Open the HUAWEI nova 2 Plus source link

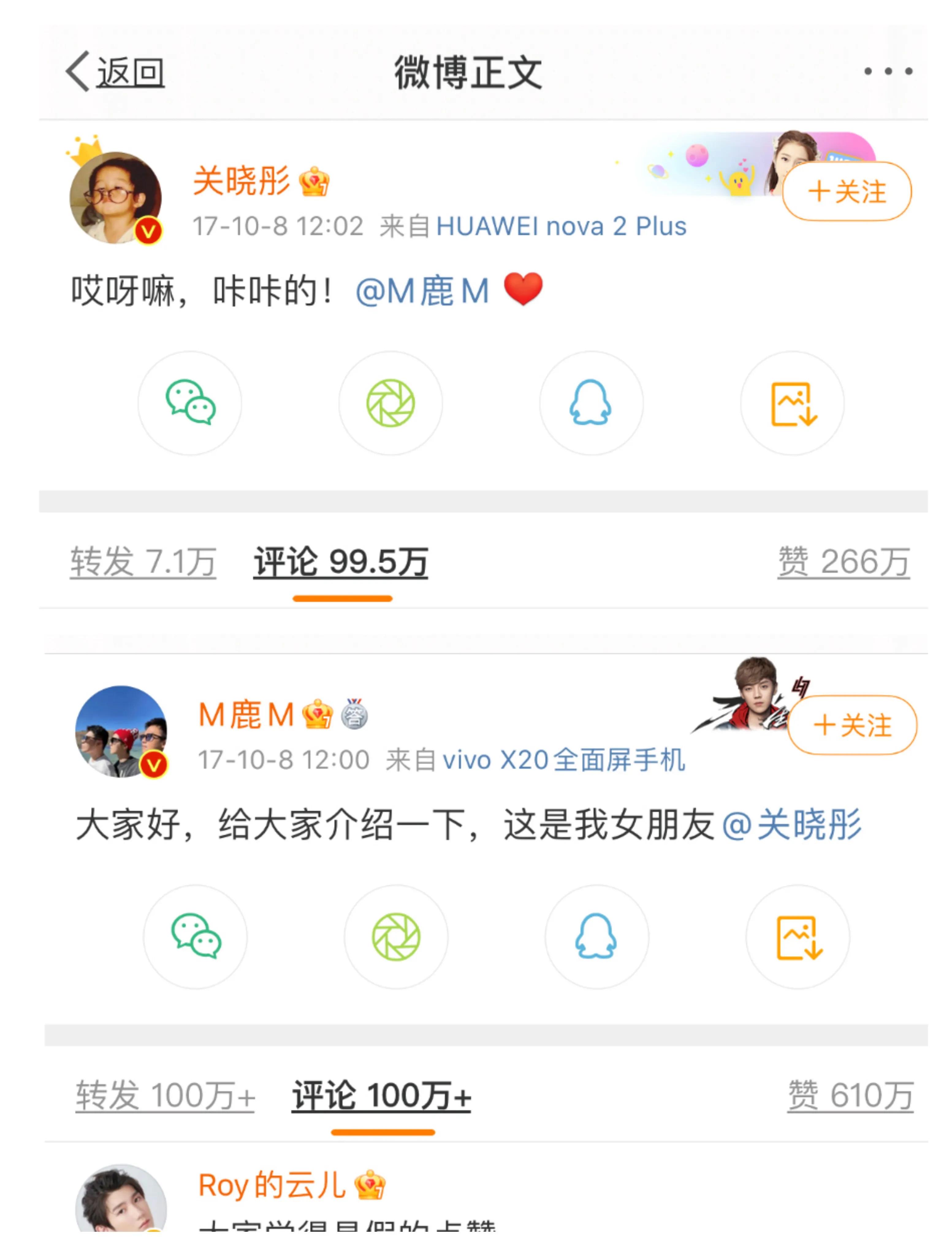coord(562,225)
